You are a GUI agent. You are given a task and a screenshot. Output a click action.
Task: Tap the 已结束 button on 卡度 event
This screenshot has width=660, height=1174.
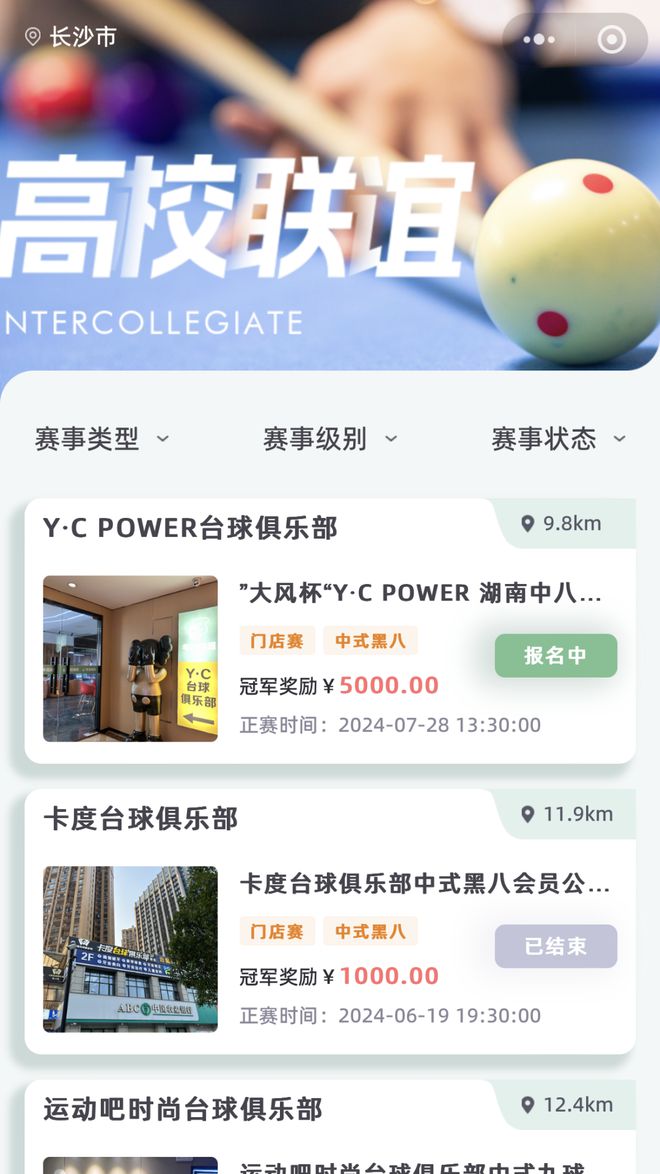(555, 946)
